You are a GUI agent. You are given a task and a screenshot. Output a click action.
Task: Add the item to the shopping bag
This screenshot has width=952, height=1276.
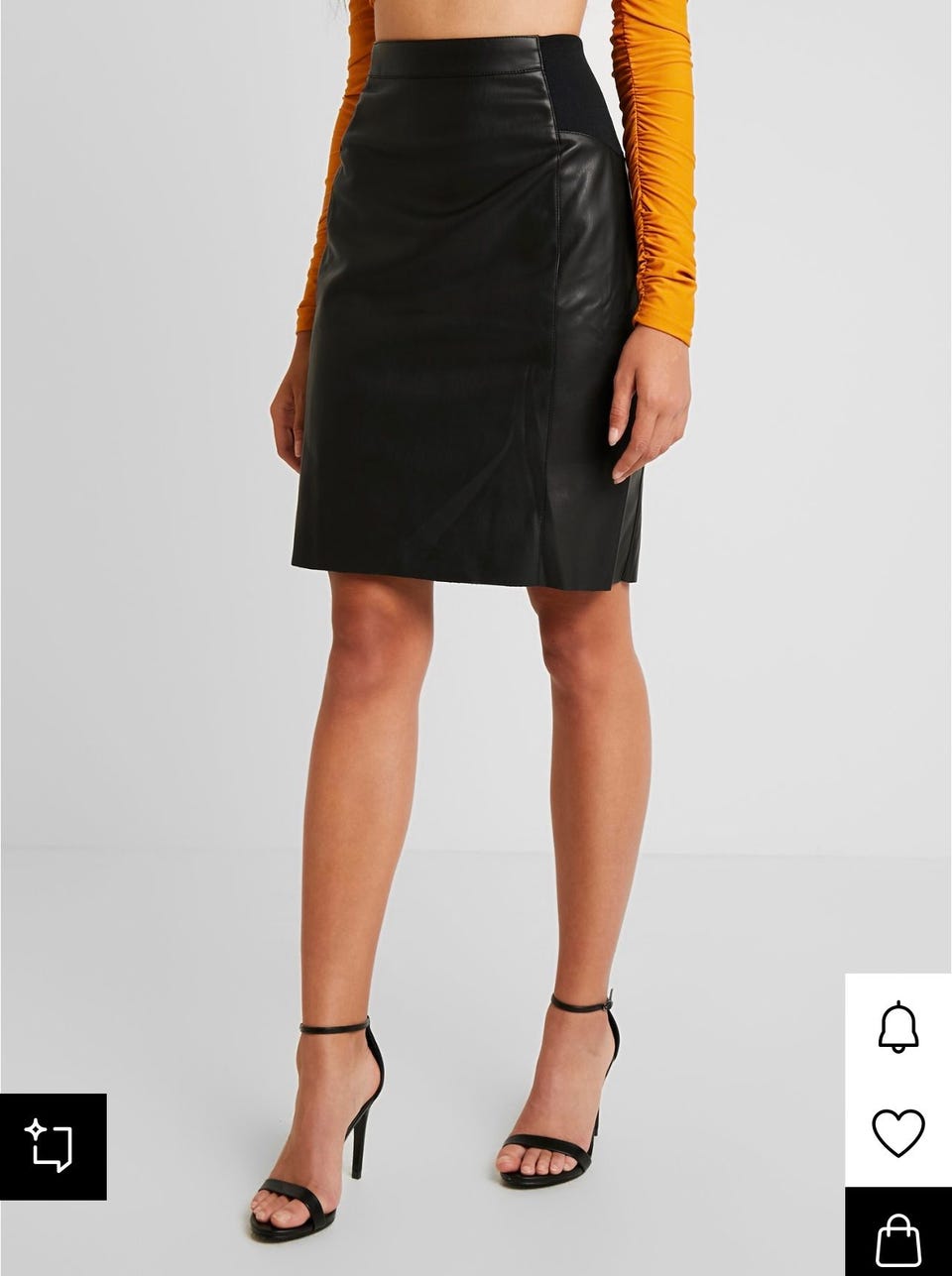[x=897, y=1236]
